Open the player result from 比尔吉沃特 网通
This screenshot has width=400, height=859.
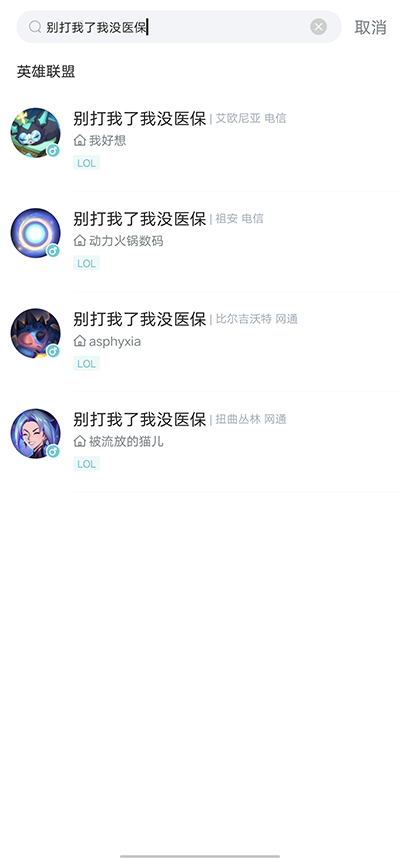point(200,342)
